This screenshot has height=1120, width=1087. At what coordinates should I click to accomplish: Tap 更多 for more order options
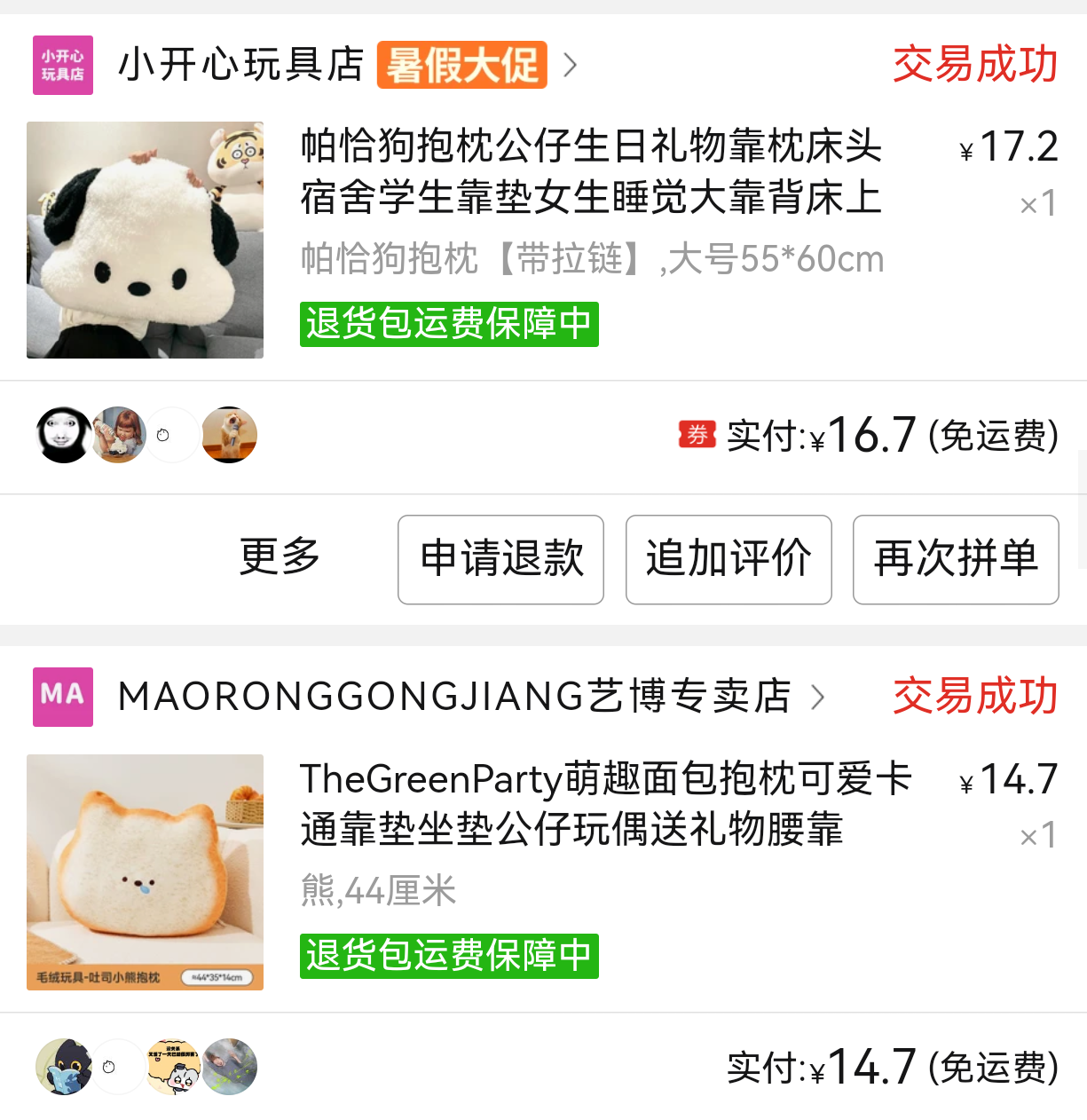tap(280, 557)
